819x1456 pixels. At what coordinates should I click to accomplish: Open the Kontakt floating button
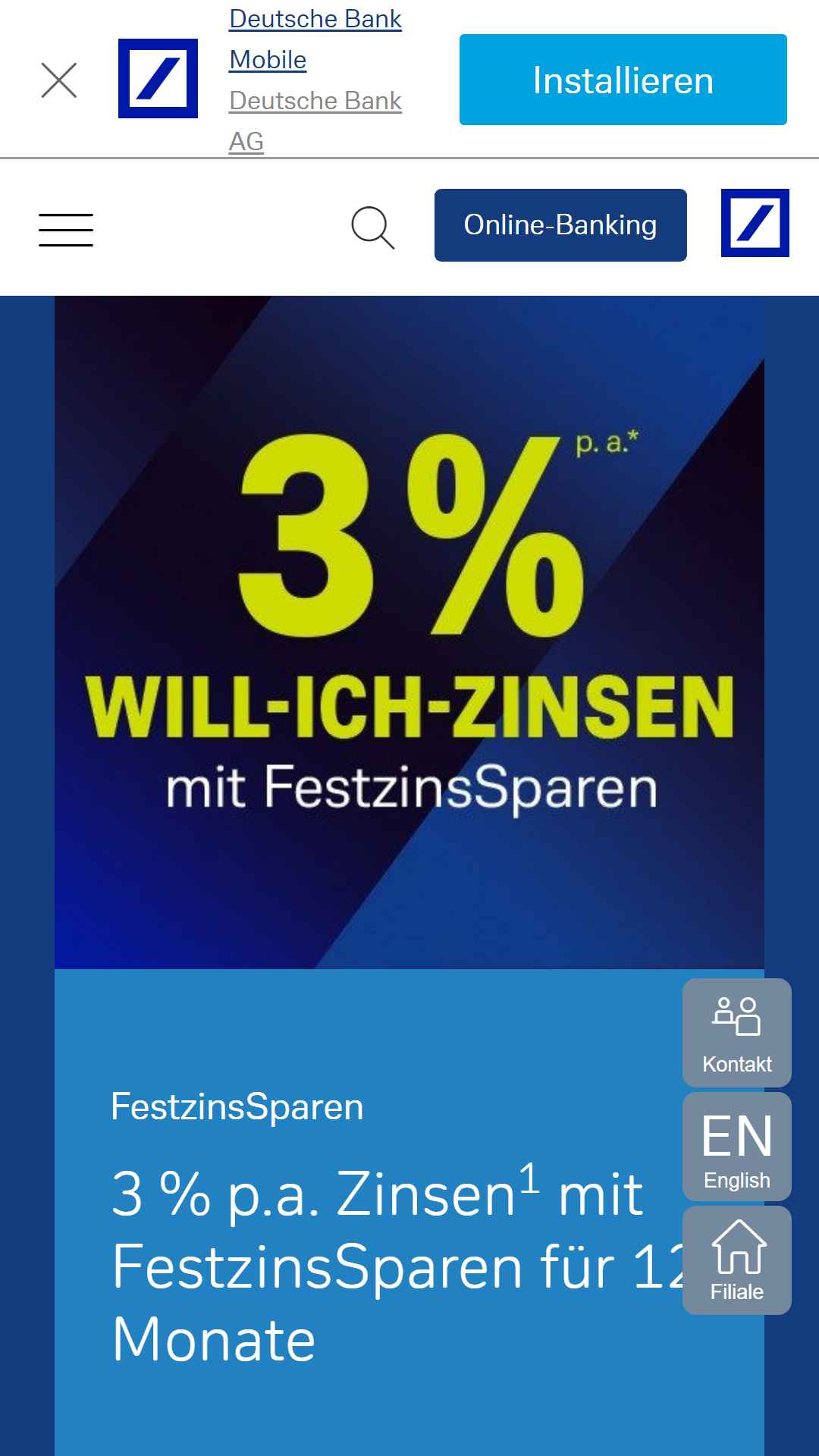(736, 1033)
